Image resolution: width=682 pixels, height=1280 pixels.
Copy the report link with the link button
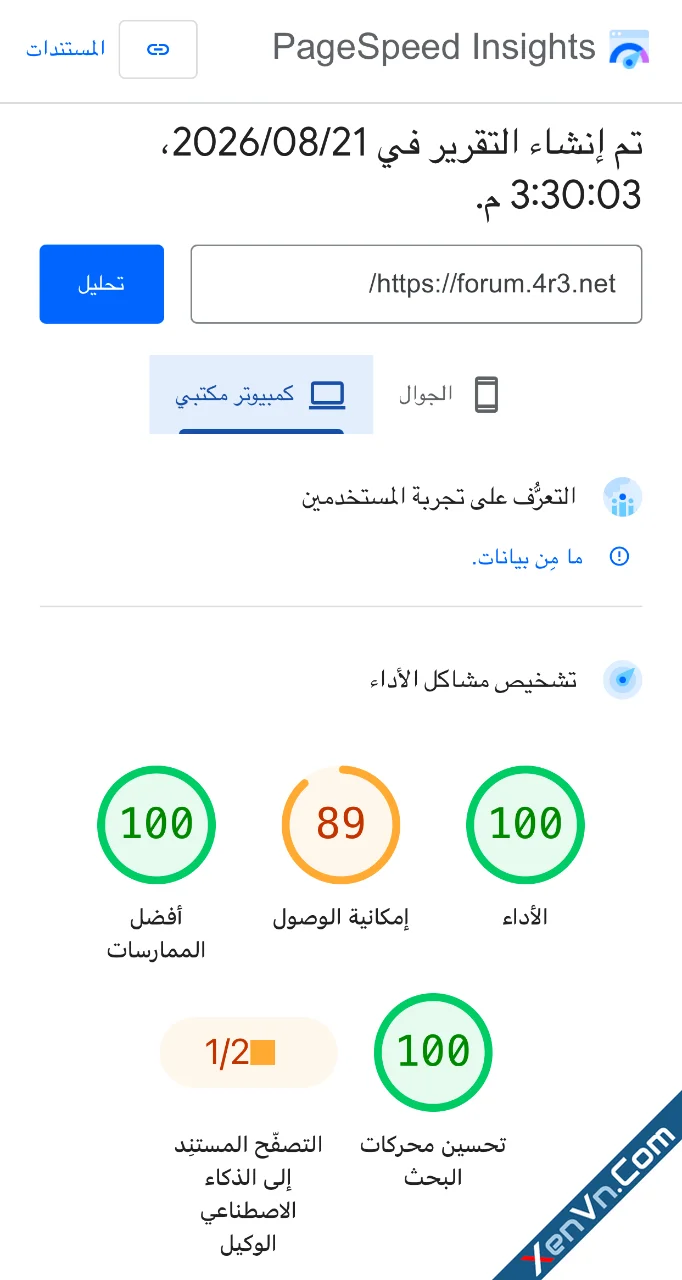coord(158,49)
